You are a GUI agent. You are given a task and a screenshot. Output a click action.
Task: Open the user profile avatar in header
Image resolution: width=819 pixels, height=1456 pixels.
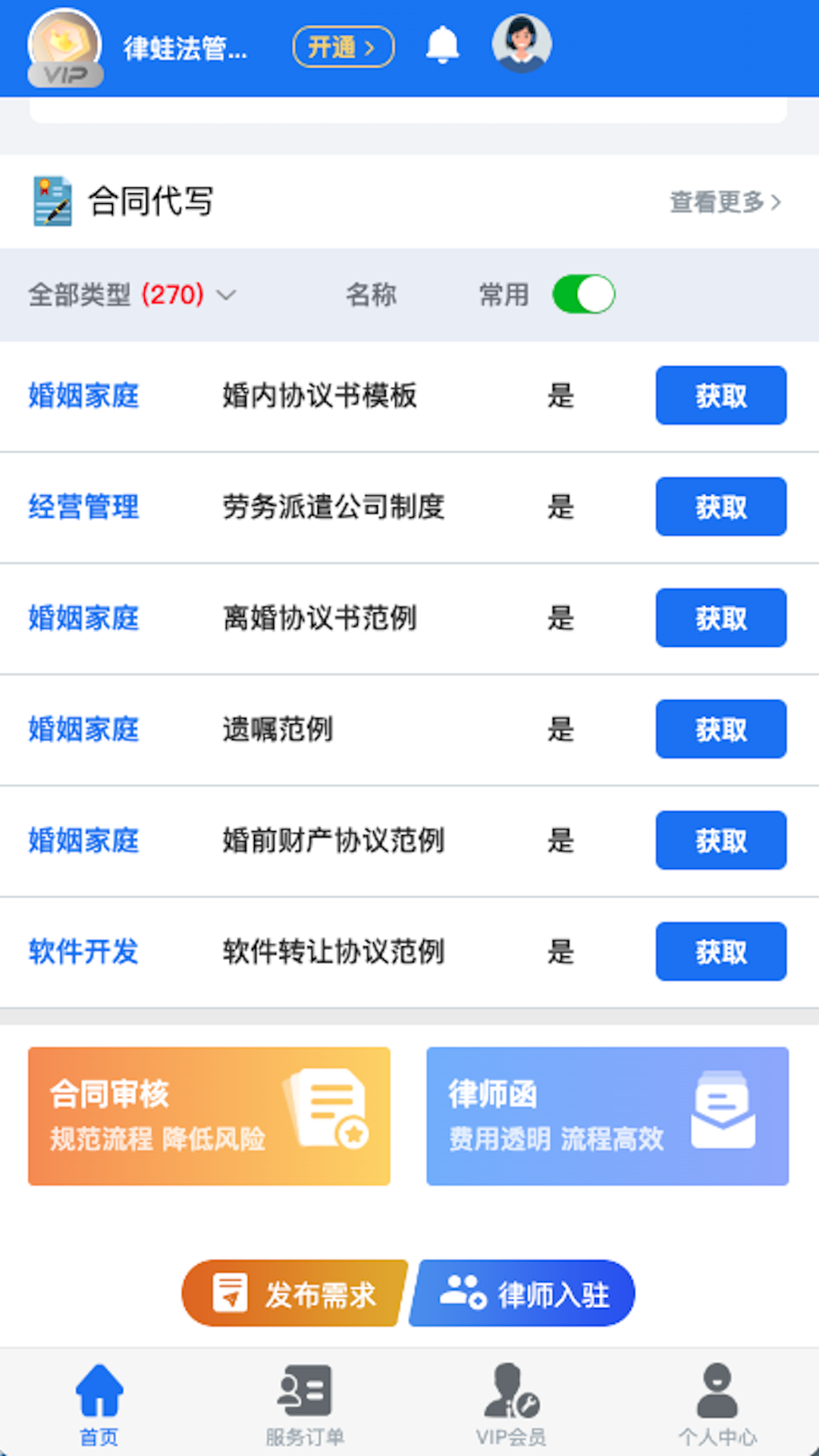click(x=520, y=43)
